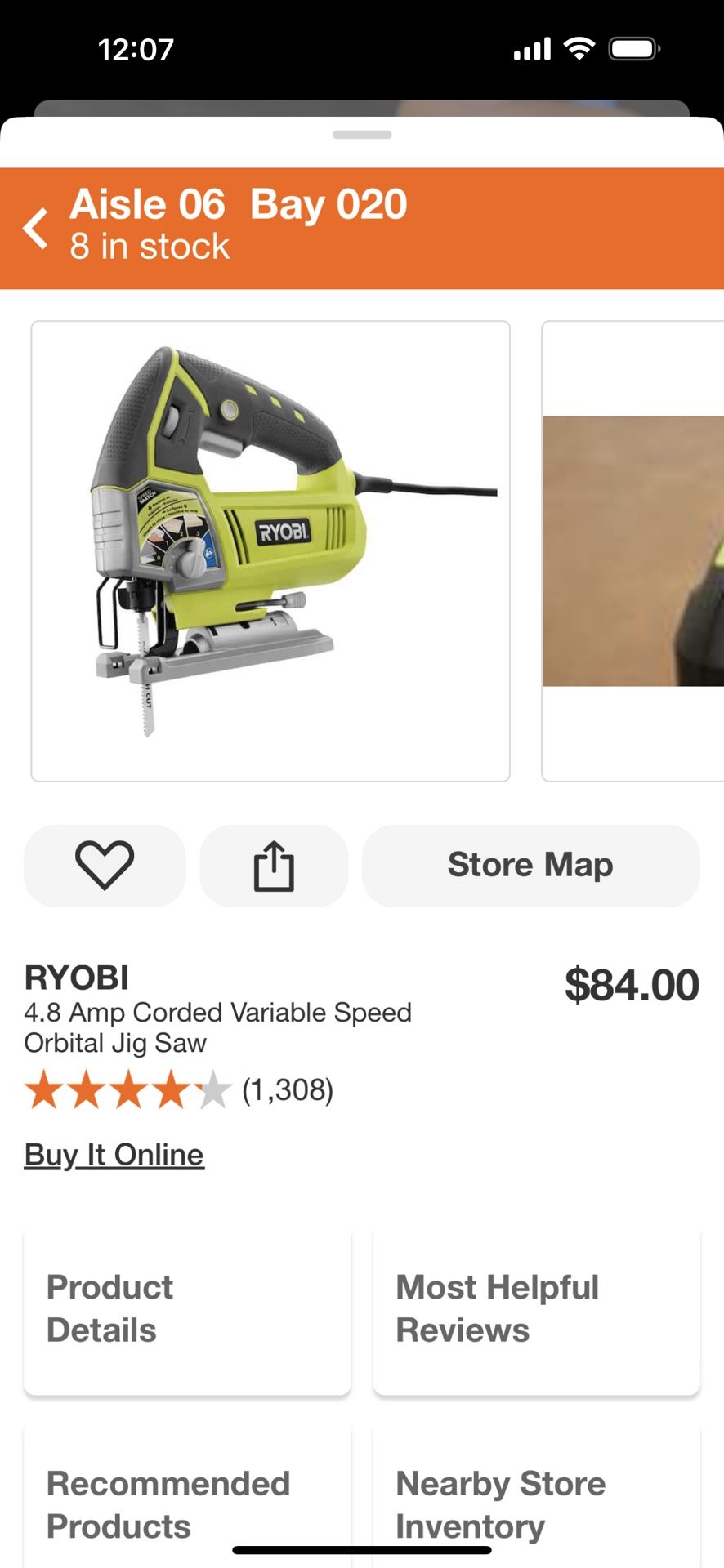Go back using the white arrow
Image resolution: width=724 pixels, height=1568 pixels.
click(36, 228)
